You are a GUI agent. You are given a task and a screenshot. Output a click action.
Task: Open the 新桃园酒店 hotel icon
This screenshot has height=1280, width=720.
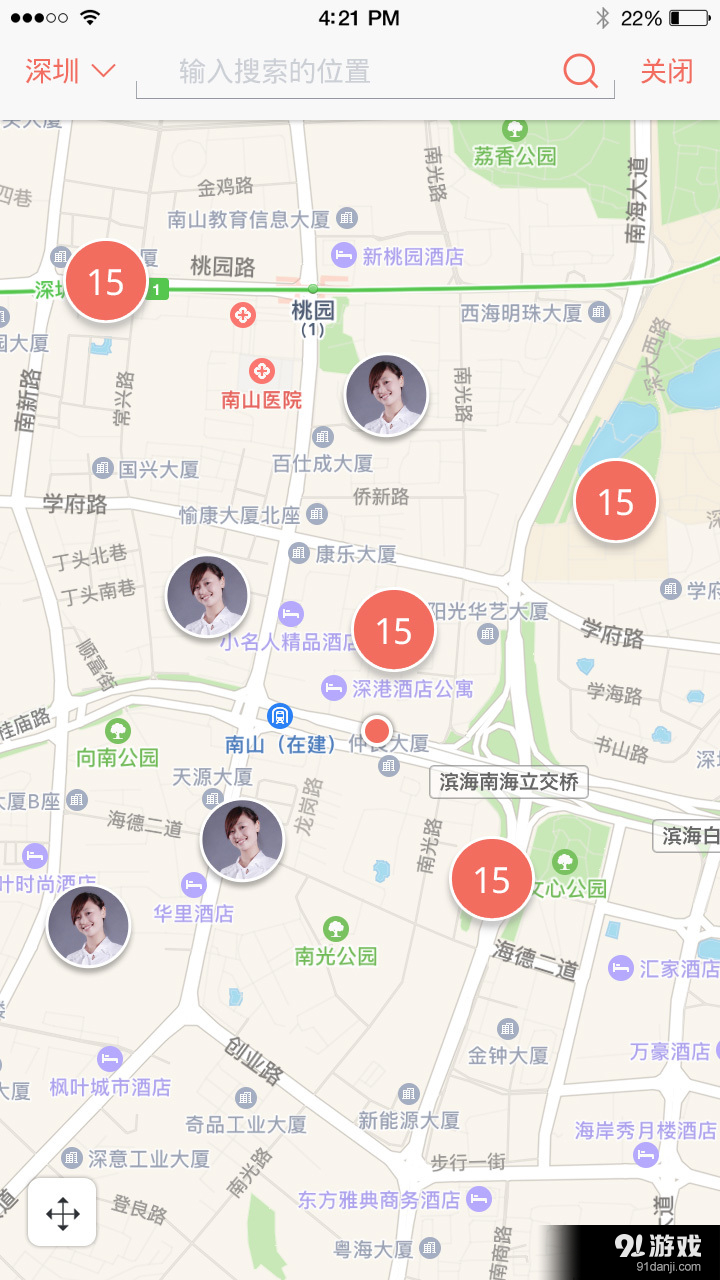pyautogui.click(x=343, y=255)
